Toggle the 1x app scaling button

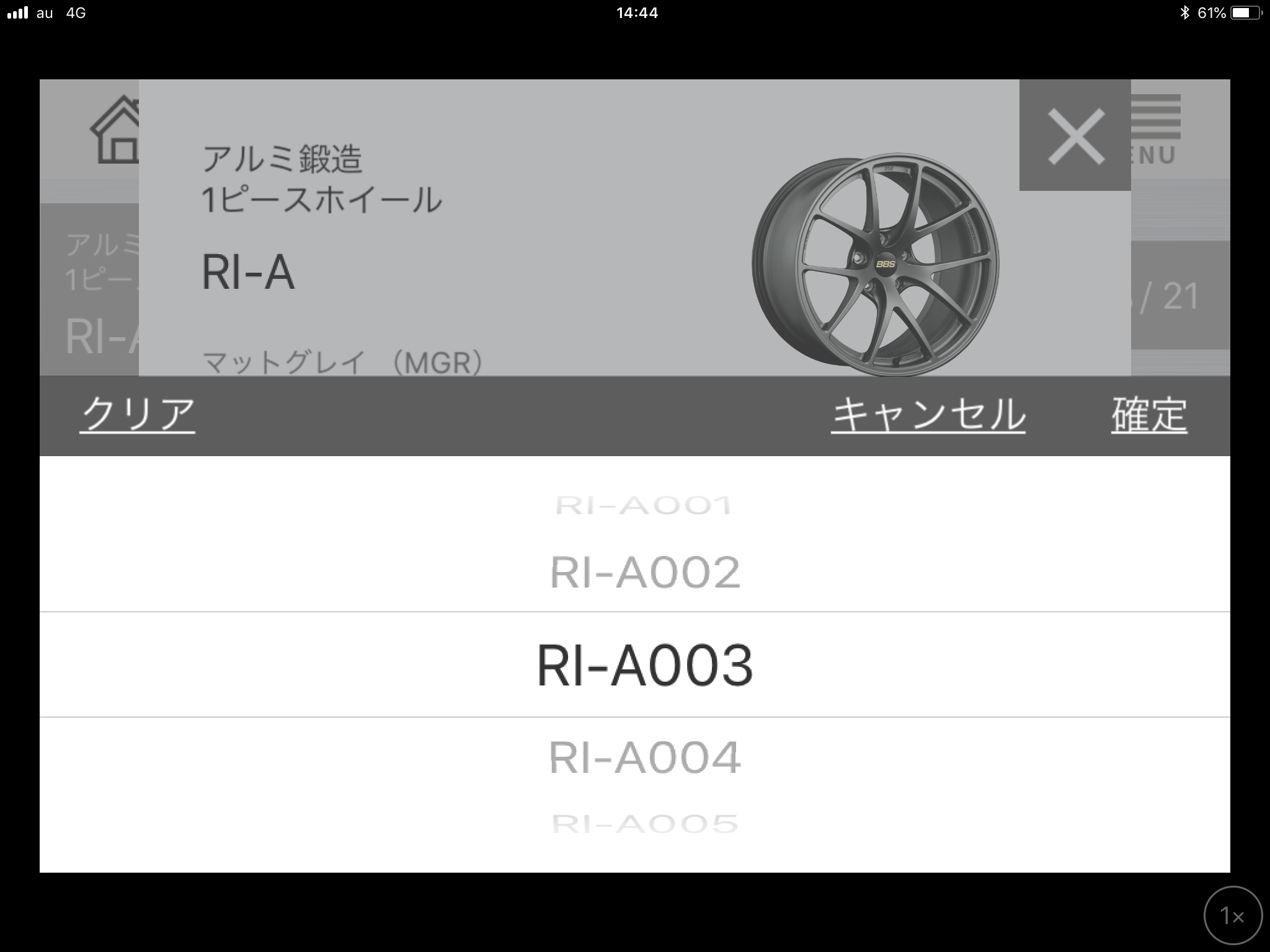(1233, 915)
